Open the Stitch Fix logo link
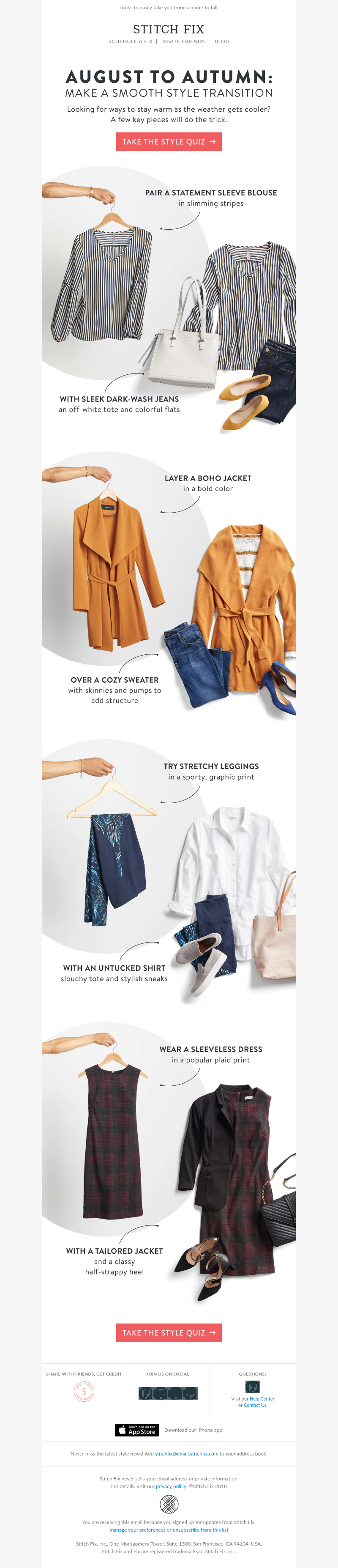 coord(169,29)
